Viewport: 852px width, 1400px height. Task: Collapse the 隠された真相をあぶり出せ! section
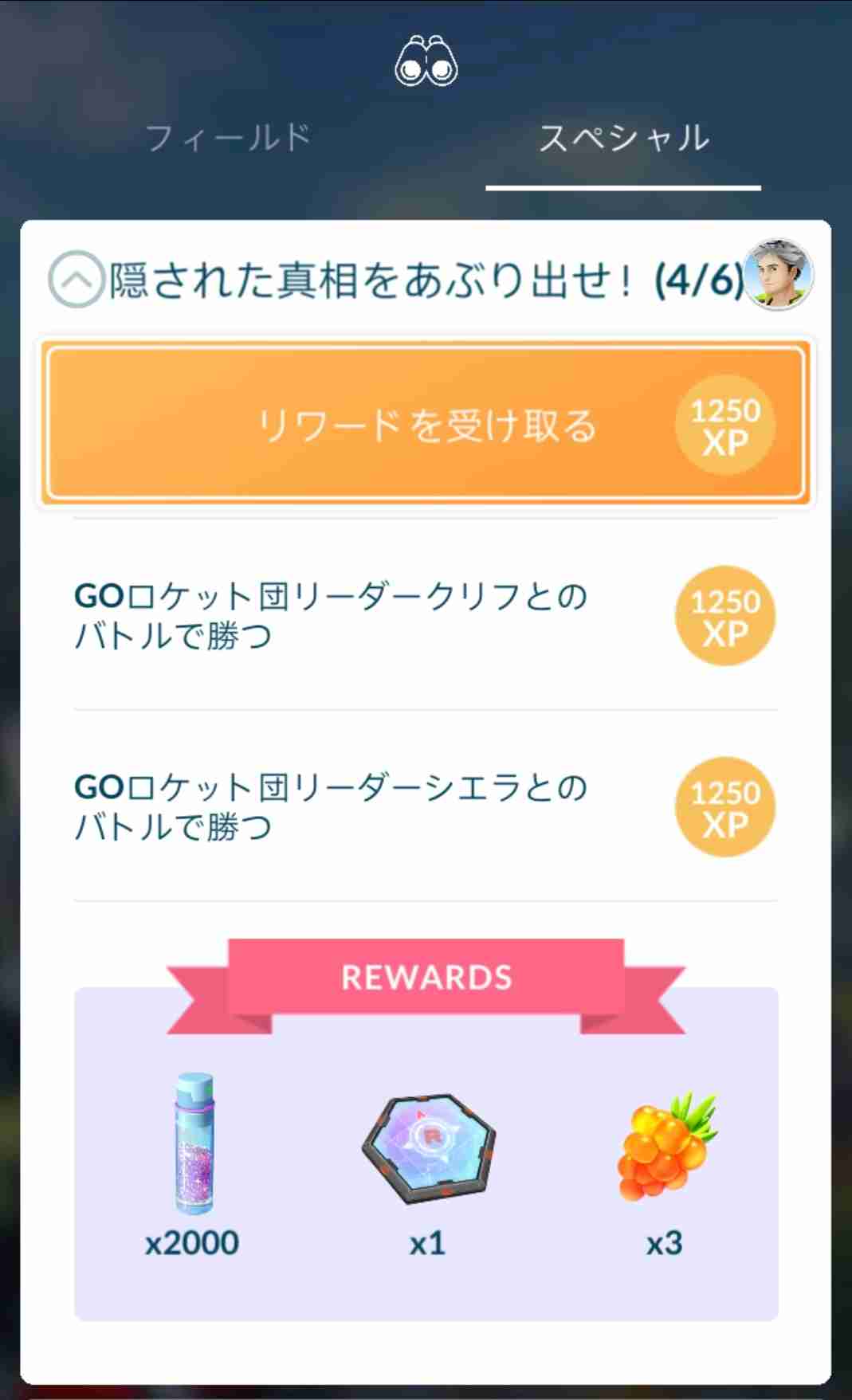point(77,279)
